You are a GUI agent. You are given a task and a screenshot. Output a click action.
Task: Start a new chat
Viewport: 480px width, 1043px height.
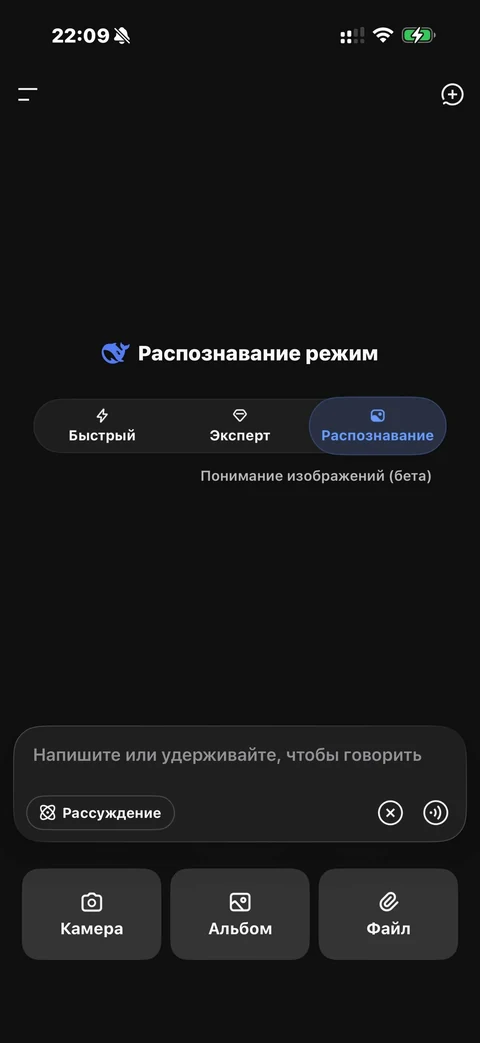click(452, 94)
